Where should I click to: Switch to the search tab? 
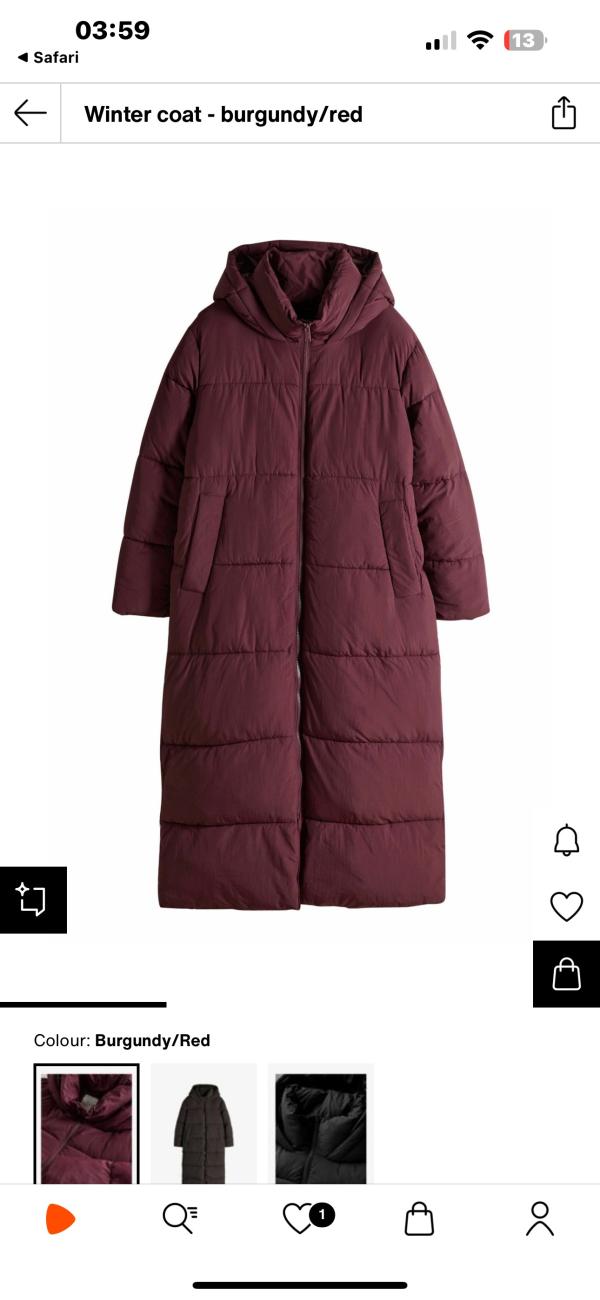(180, 1218)
